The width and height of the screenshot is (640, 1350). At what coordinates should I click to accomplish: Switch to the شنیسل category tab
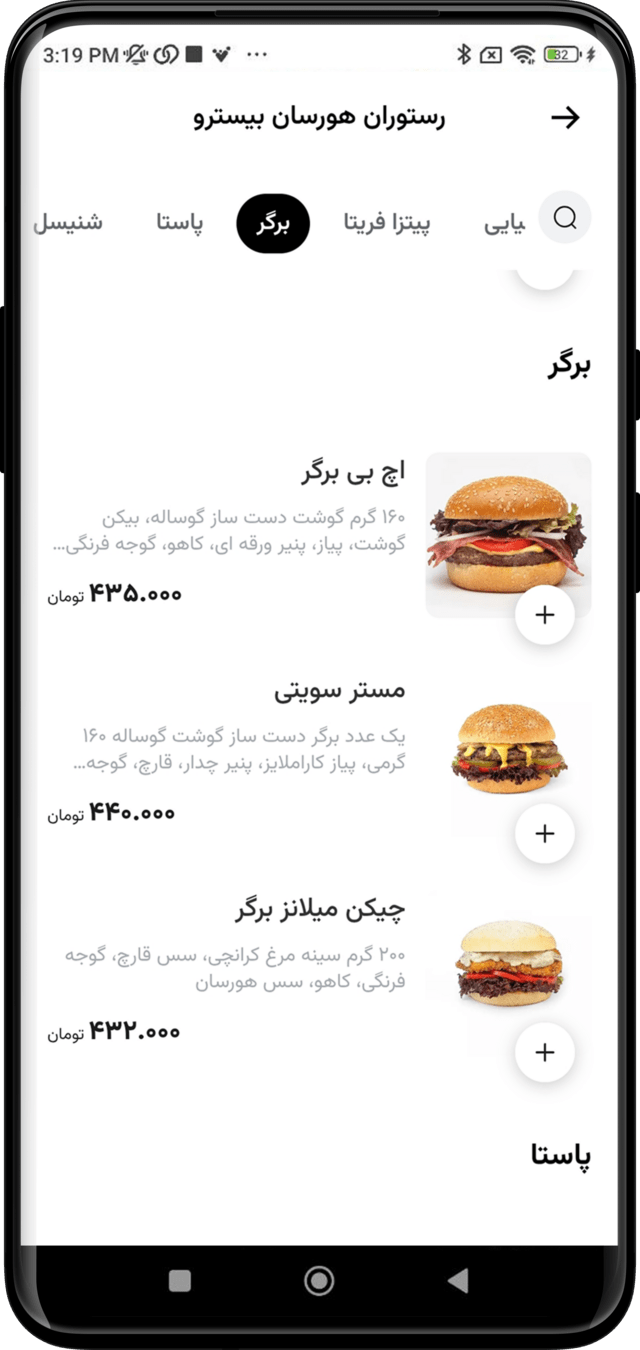[69, 221]
